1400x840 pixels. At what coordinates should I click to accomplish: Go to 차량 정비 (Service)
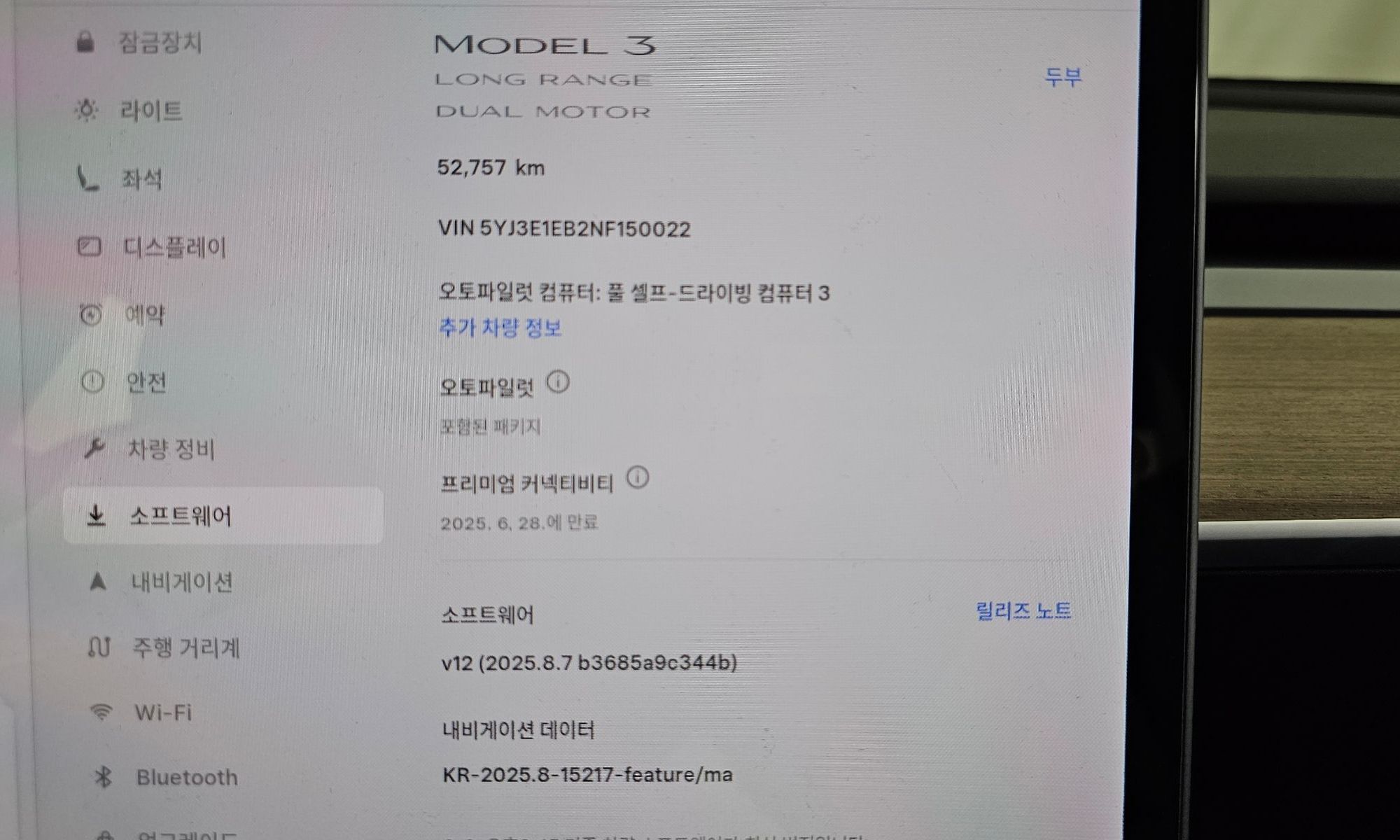click(170, 449)
